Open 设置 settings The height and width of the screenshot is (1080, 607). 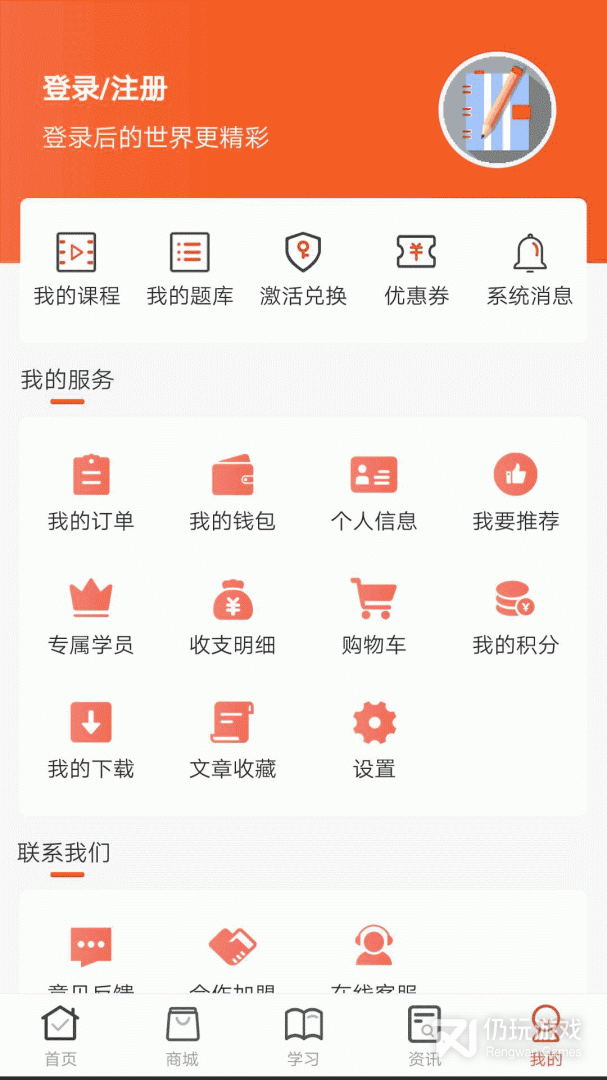(x=374, y=739)
